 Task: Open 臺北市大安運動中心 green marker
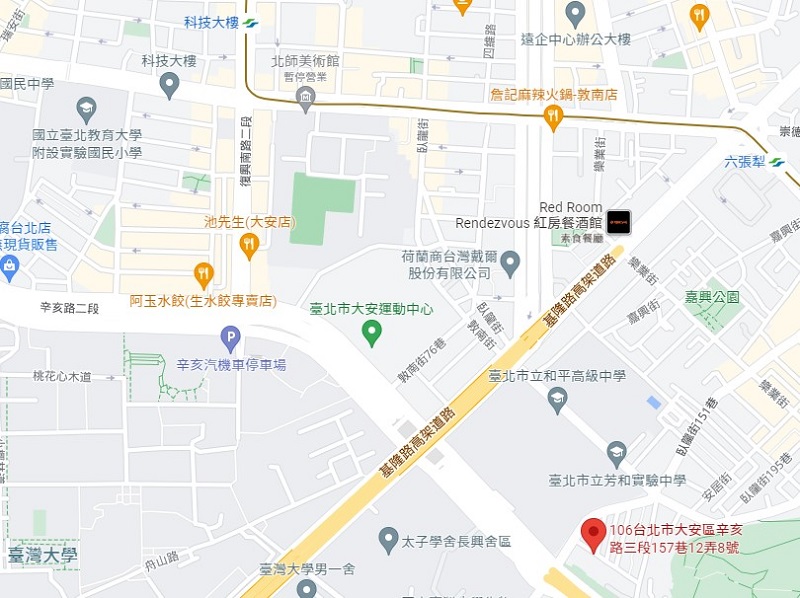372,331
